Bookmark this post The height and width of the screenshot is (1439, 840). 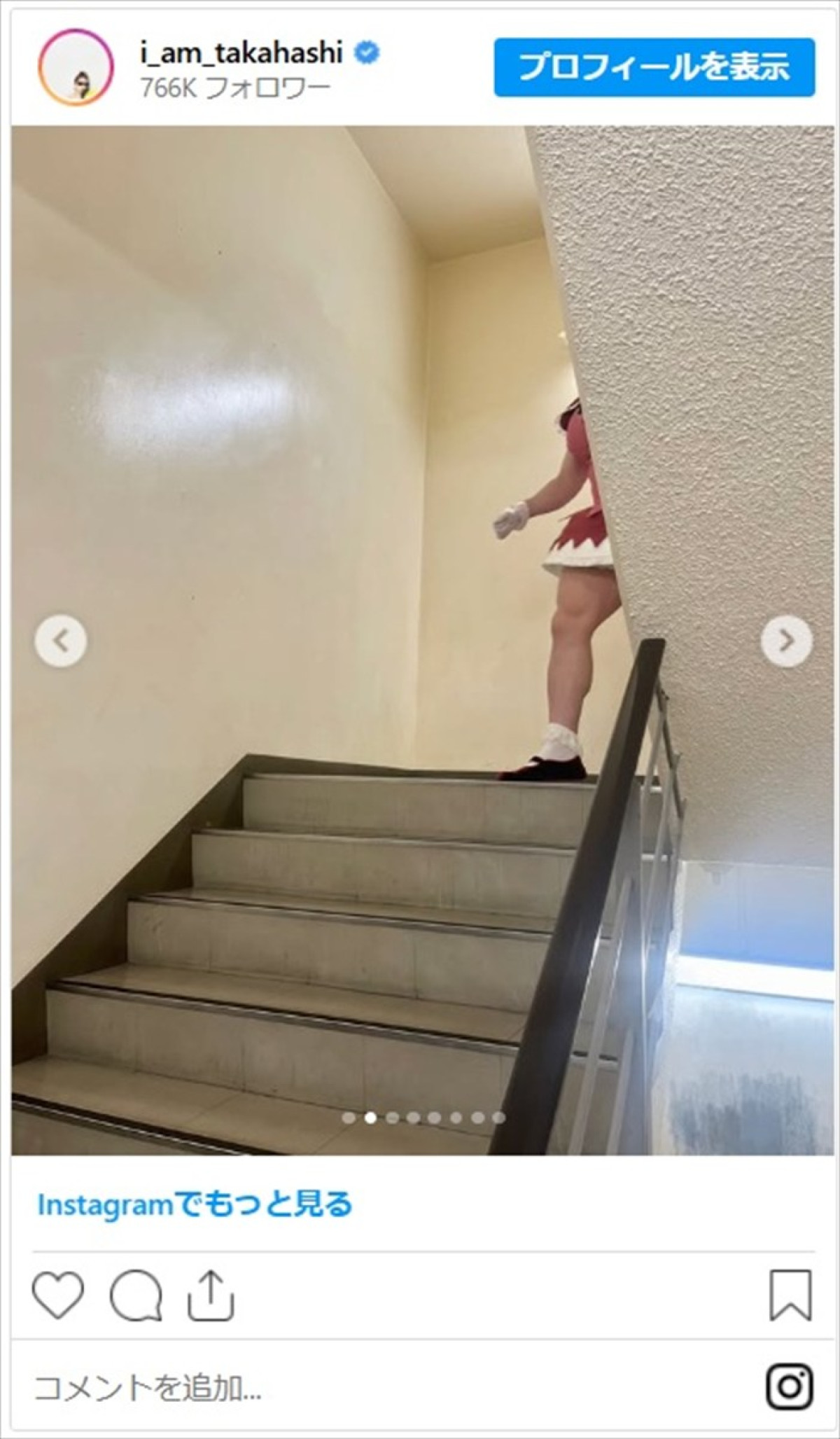790,1295
